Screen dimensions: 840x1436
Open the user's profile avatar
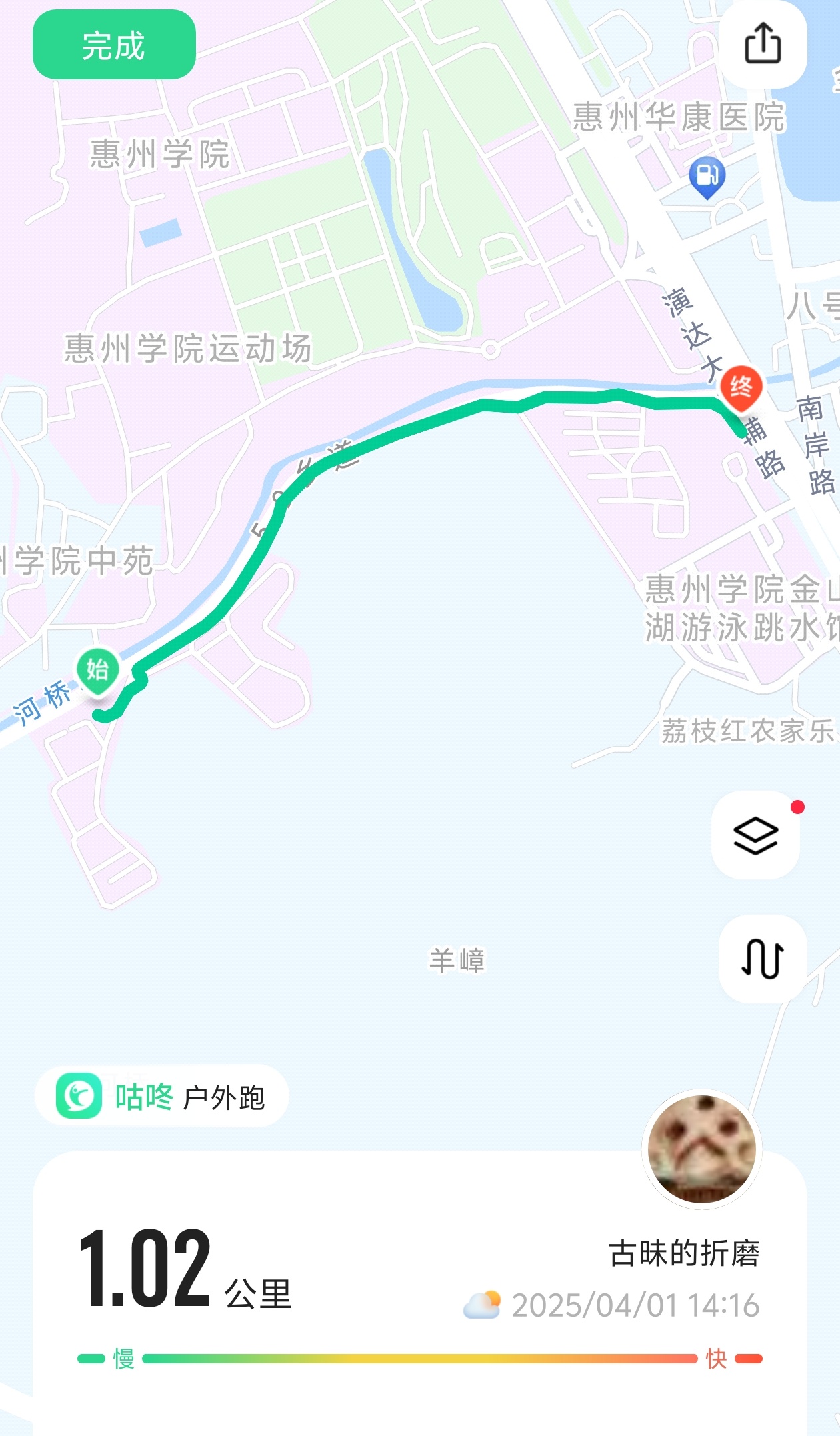coord(702,1149)
